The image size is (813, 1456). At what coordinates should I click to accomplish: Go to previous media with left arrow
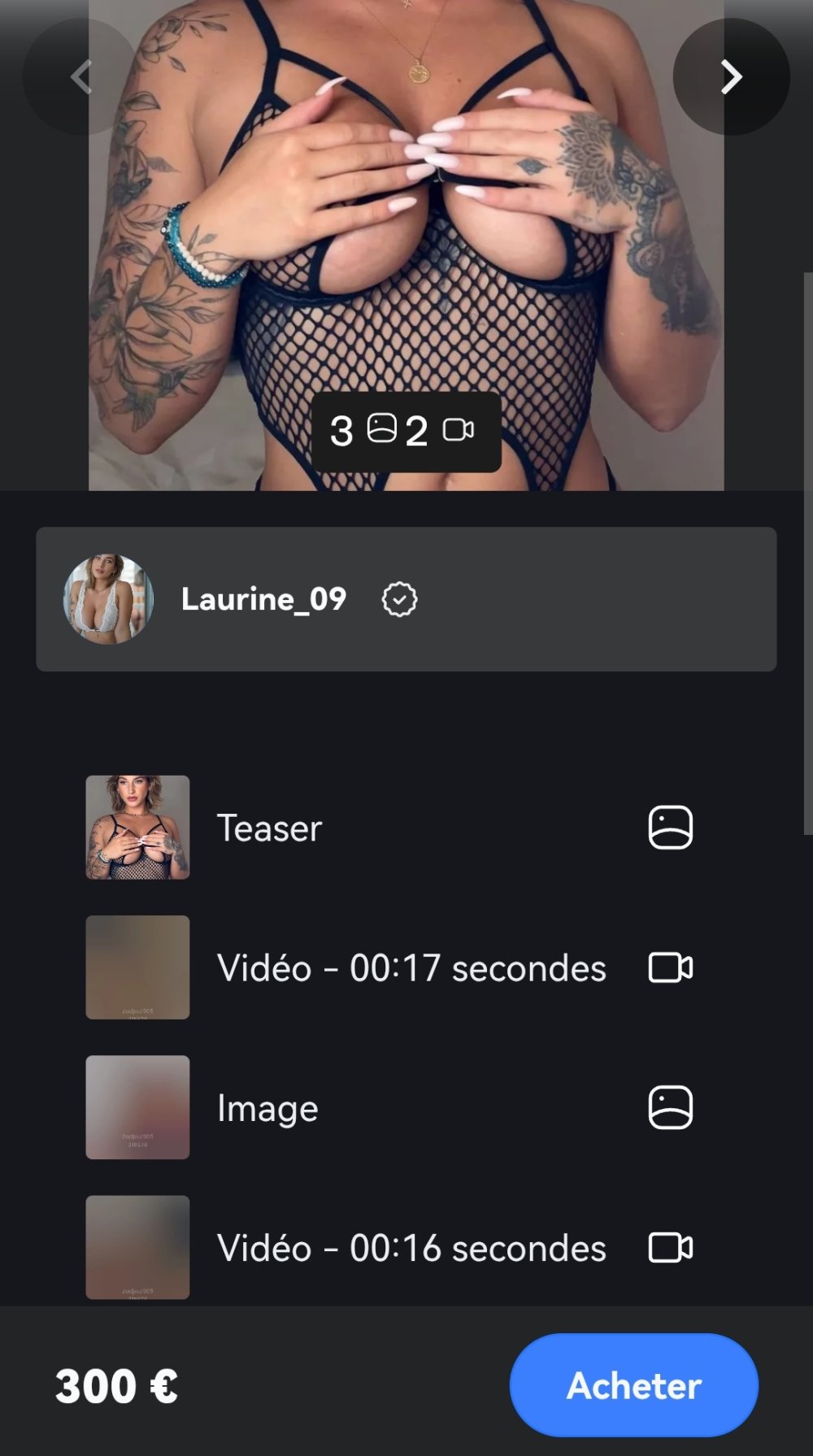click(80, 77)
